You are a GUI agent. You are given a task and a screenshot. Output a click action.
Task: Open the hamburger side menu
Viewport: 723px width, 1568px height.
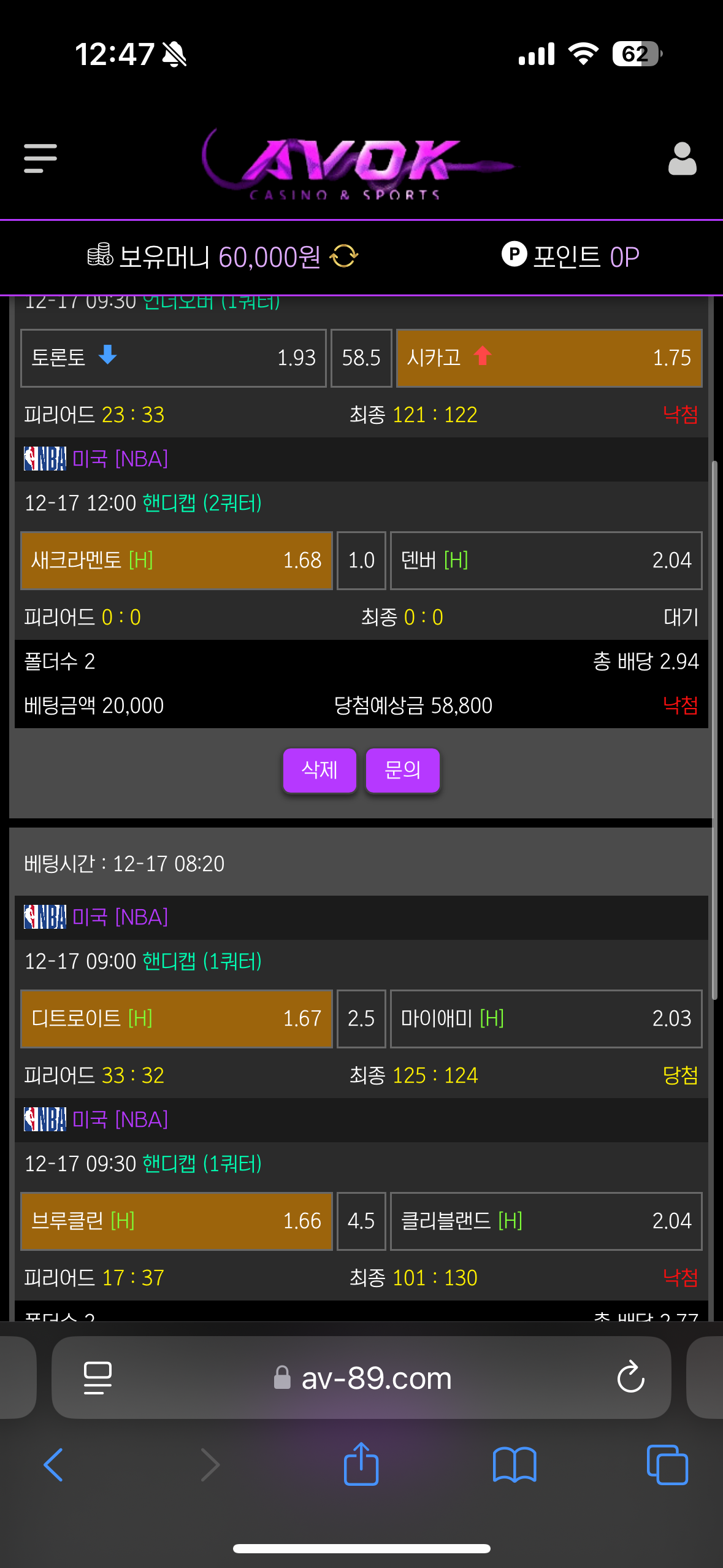[40, 158]
